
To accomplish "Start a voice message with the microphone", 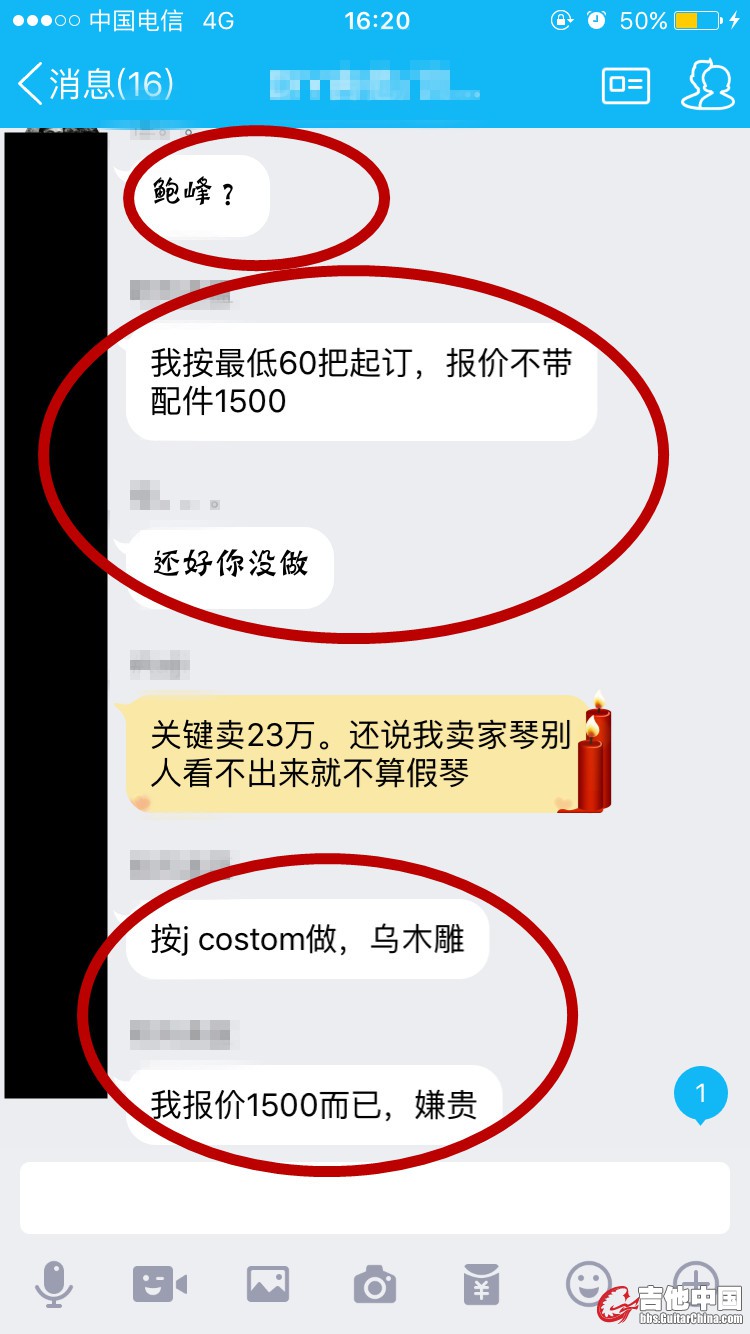I will pos(54,1283).
